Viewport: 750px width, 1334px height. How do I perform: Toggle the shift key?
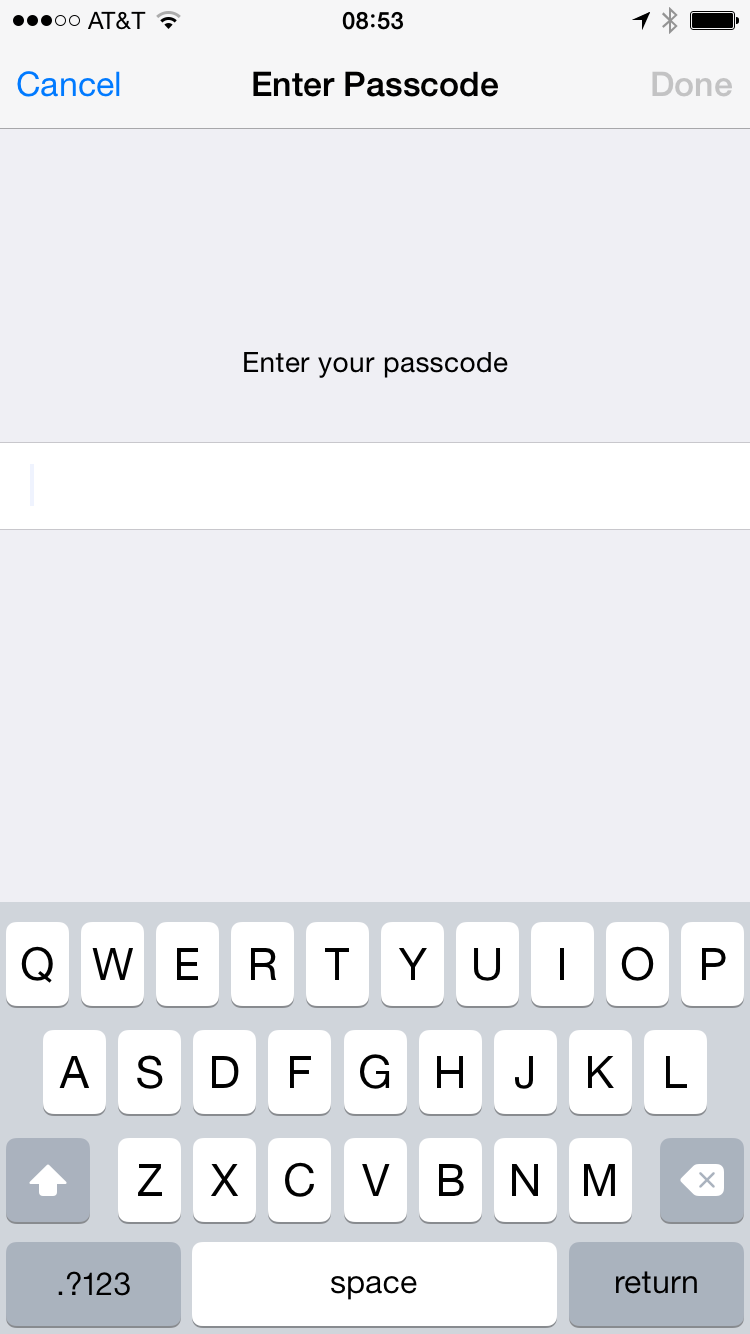click(48, 1180)
